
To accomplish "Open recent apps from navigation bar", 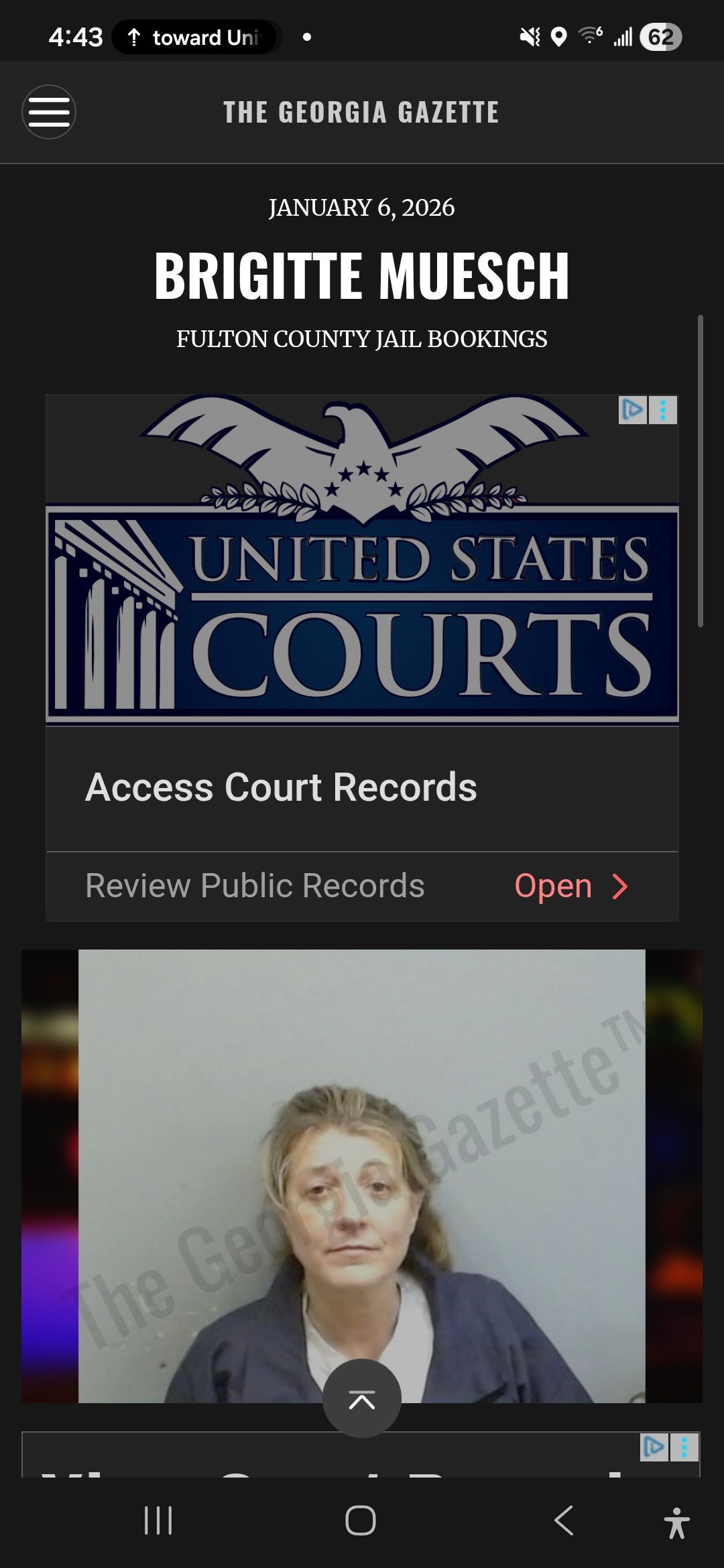I will (x=159, y=1520).
